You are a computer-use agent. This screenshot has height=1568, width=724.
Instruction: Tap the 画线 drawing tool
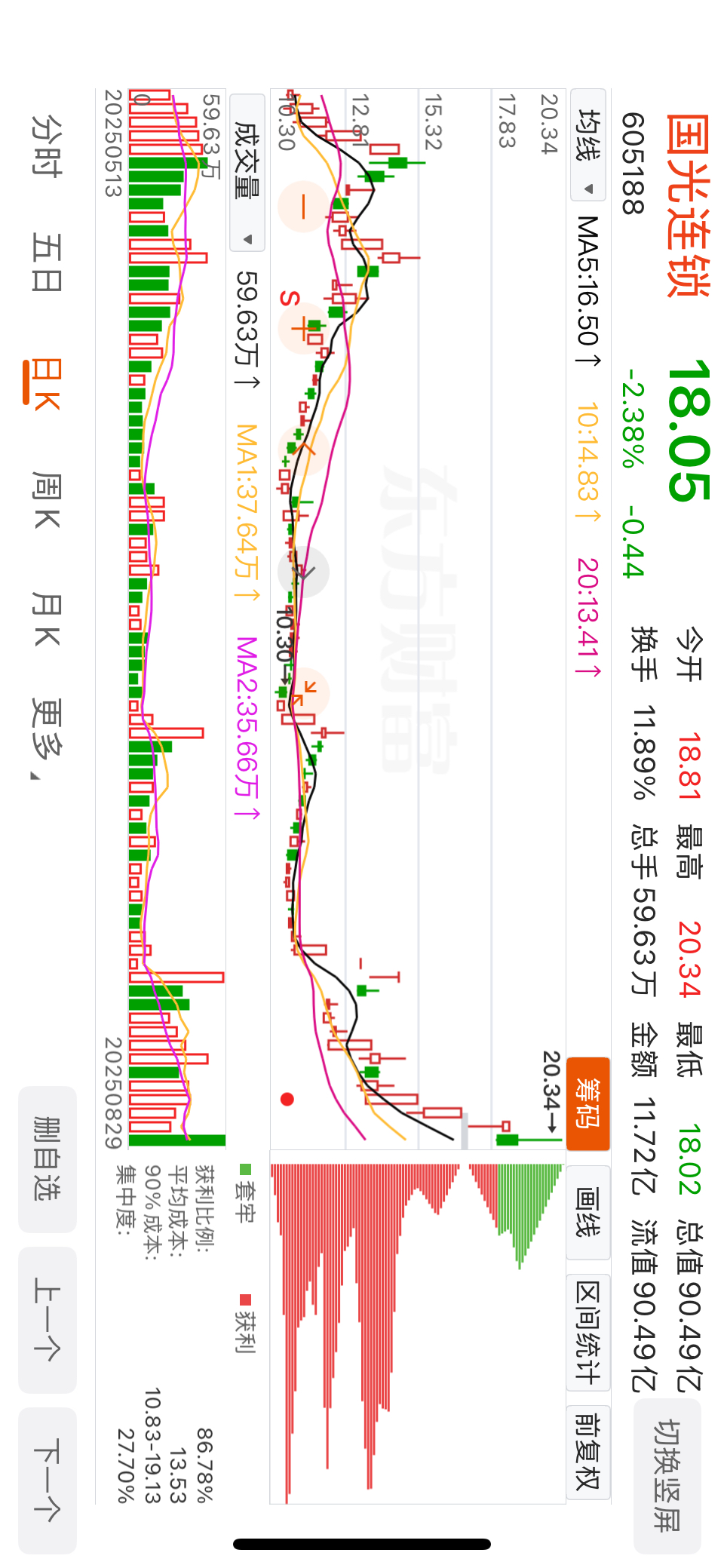point(588,1212)
